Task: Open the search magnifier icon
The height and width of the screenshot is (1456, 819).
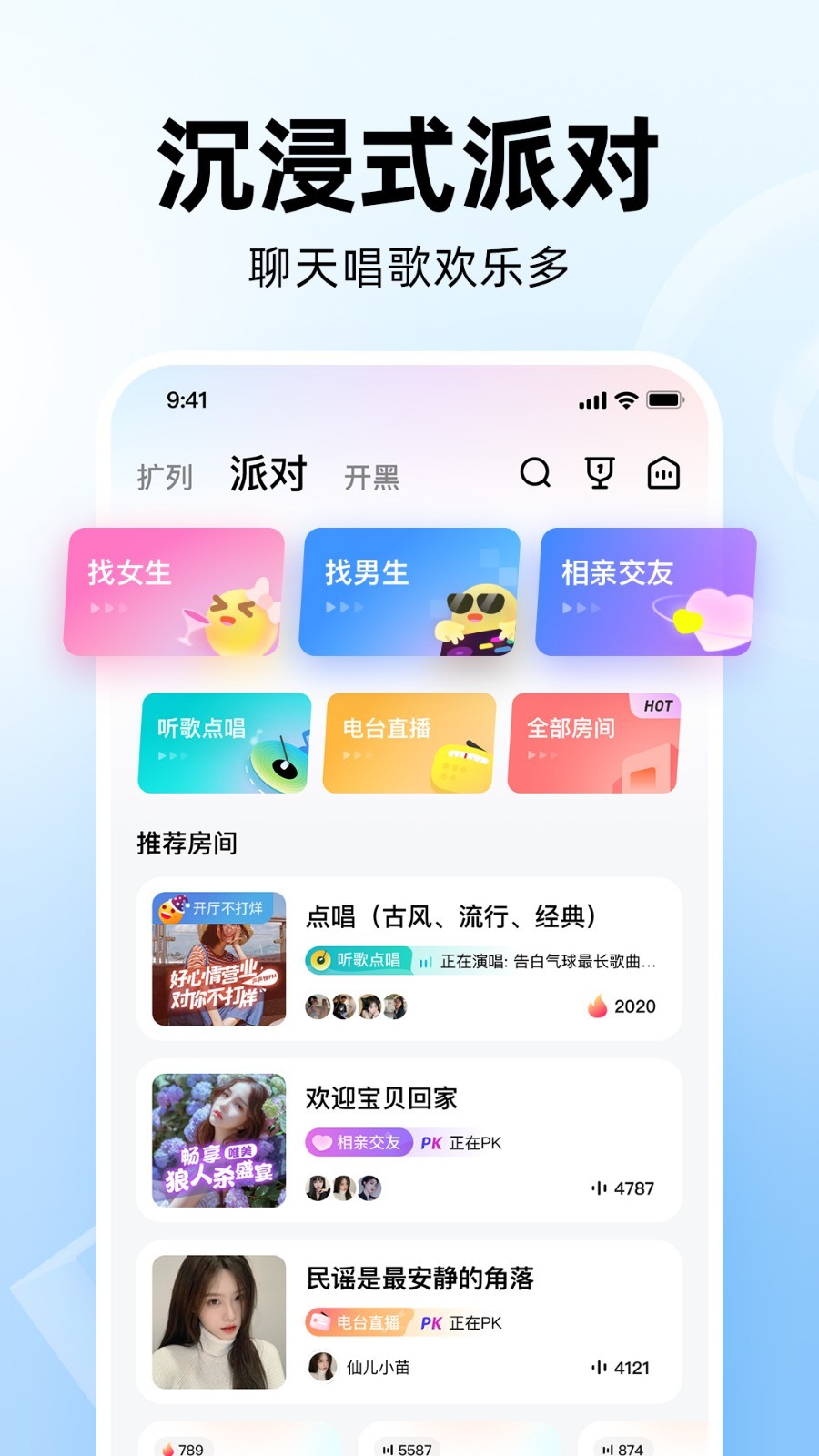Action: pyautogui.click(x=536, y=473)
